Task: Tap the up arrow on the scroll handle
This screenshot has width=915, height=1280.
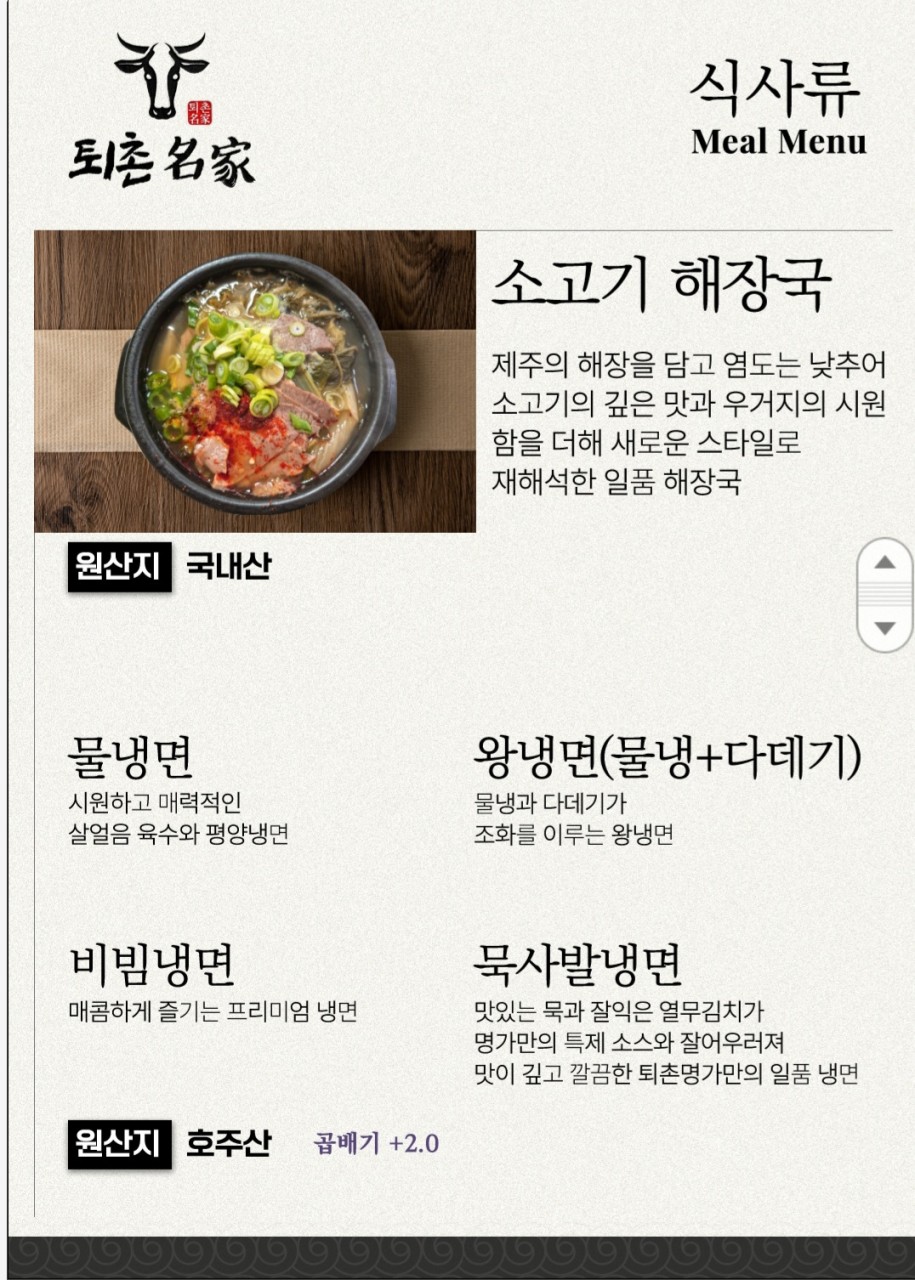Action: point(885,563)
